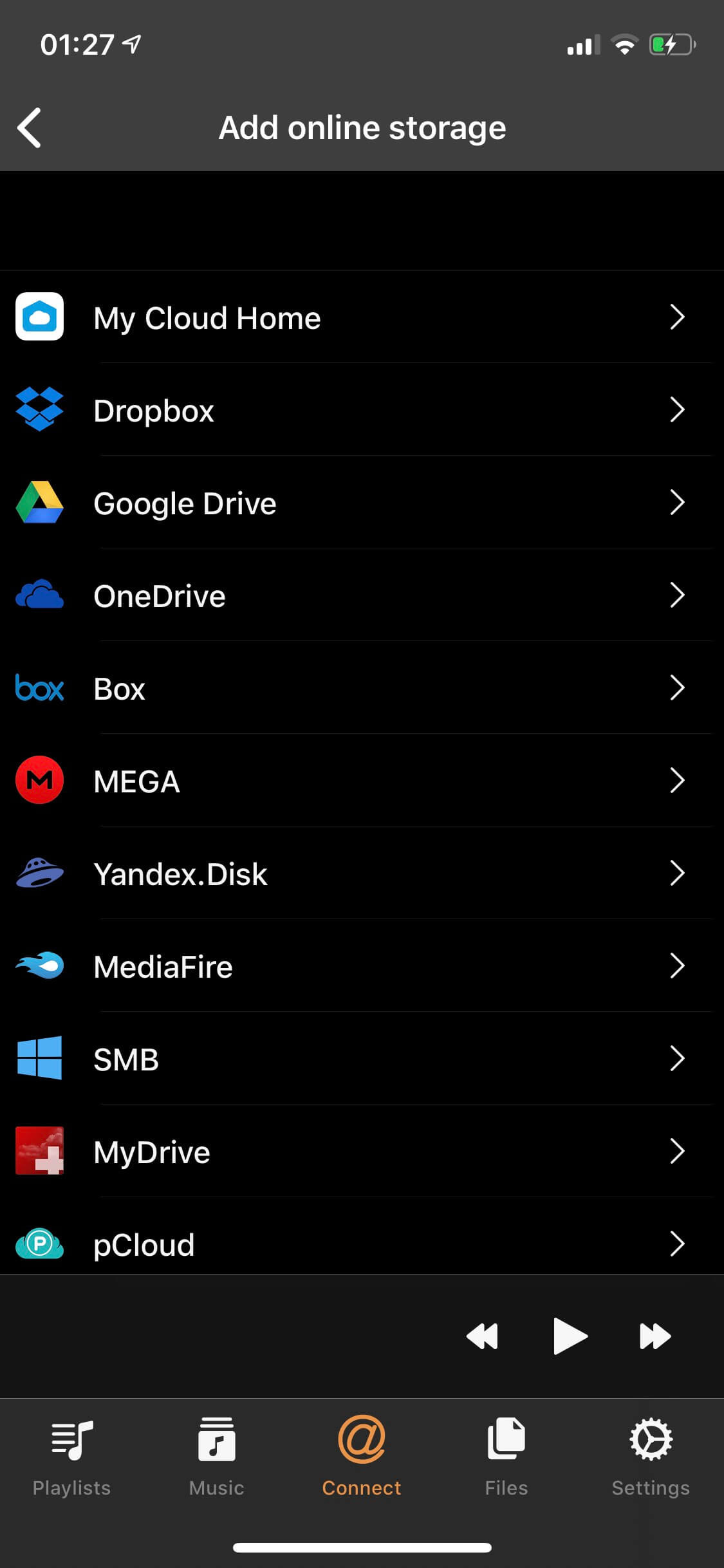Click the pCloud icon

pyautogui.click(x=39, y=1244)
